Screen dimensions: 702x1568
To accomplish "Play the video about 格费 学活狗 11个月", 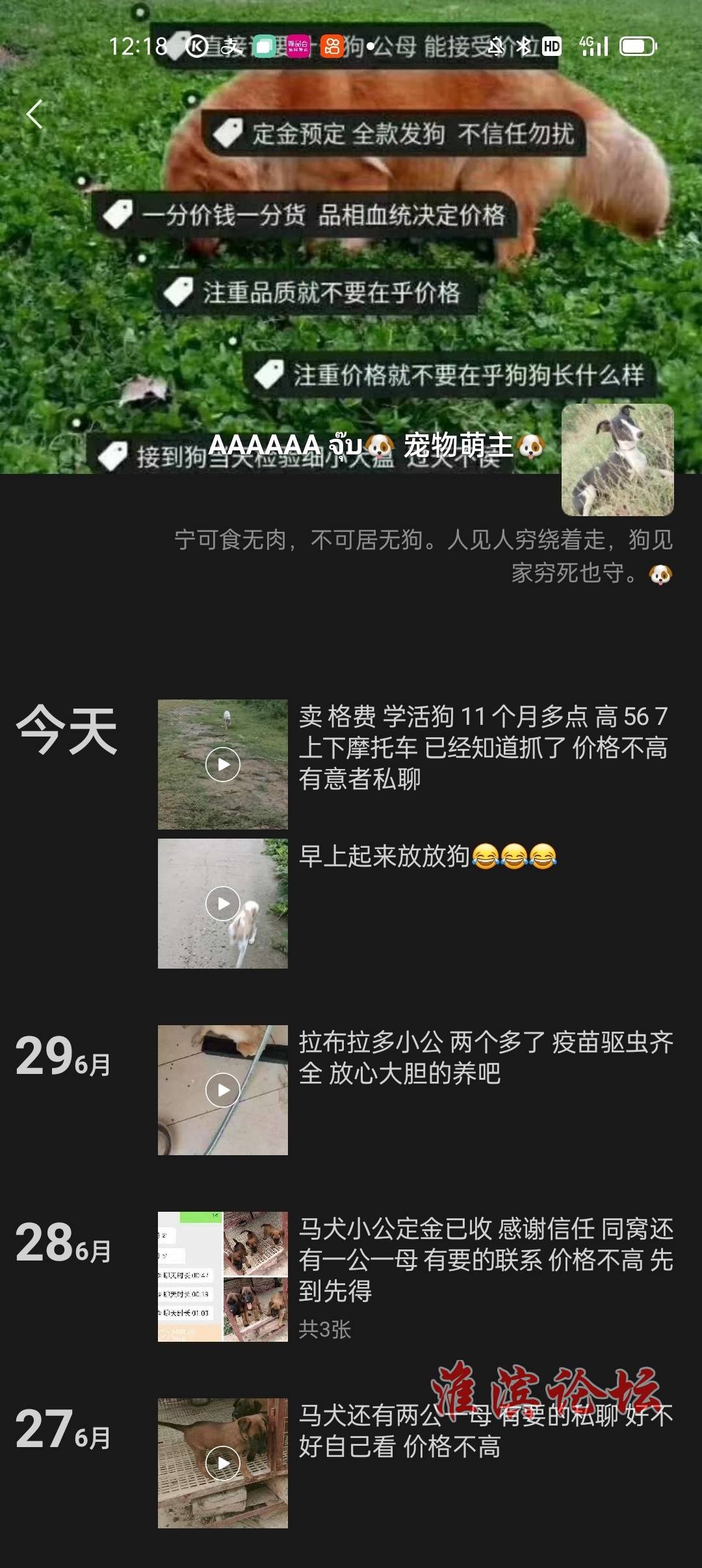I will pyautogui.click(x=222, y=764).
